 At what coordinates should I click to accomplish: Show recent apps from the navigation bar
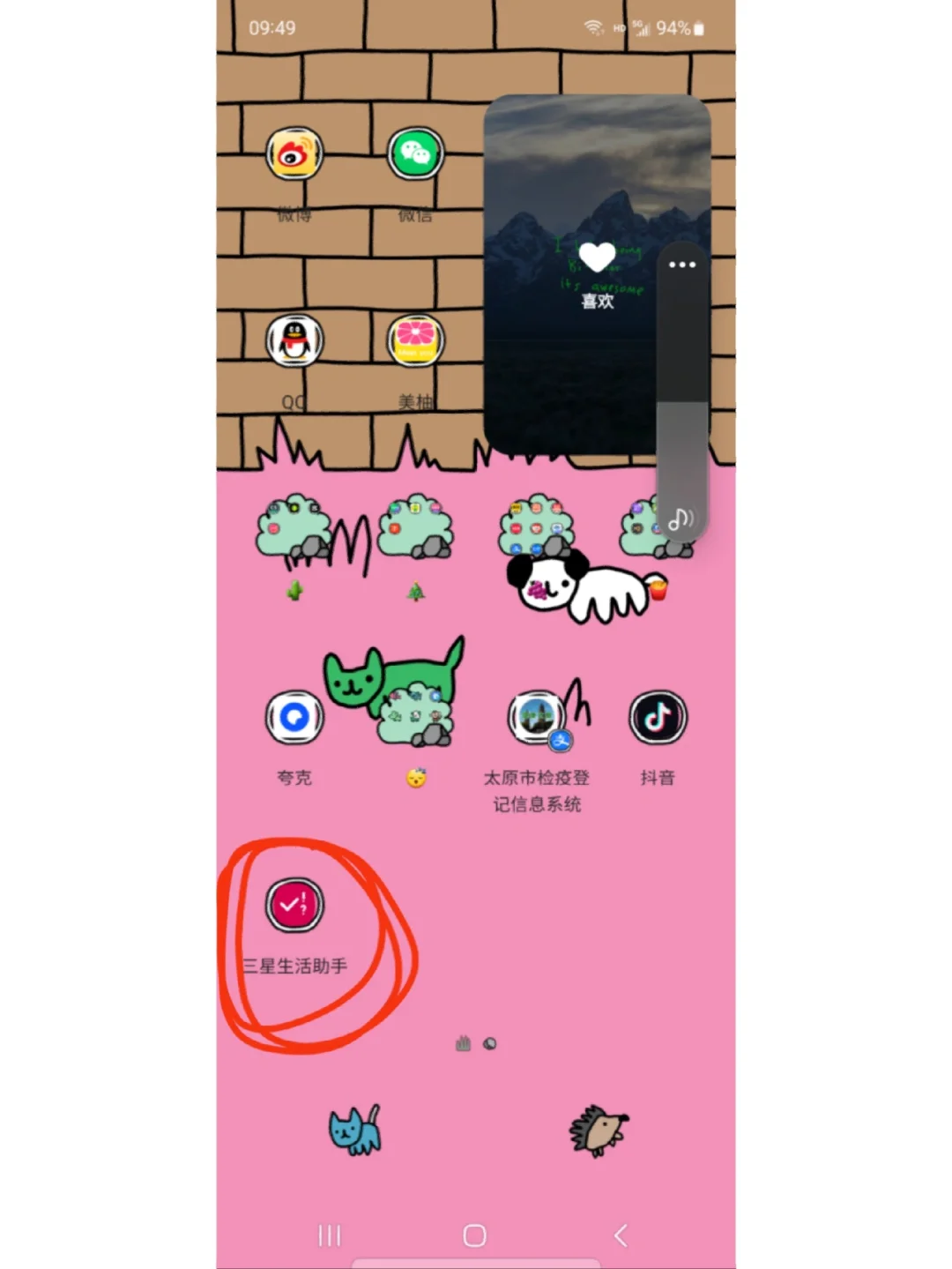coord(329,1235)
